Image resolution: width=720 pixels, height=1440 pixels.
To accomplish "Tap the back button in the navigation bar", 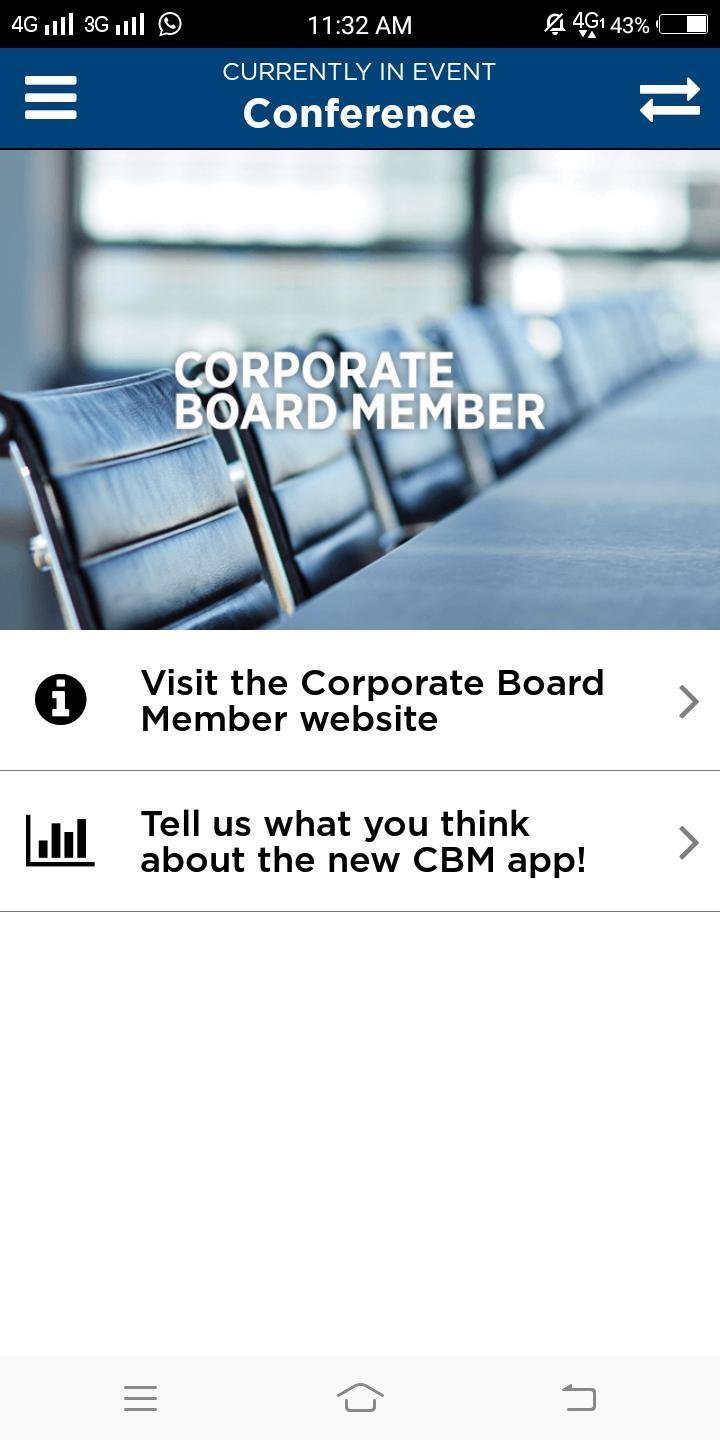I will click(x=578, y=1399).
